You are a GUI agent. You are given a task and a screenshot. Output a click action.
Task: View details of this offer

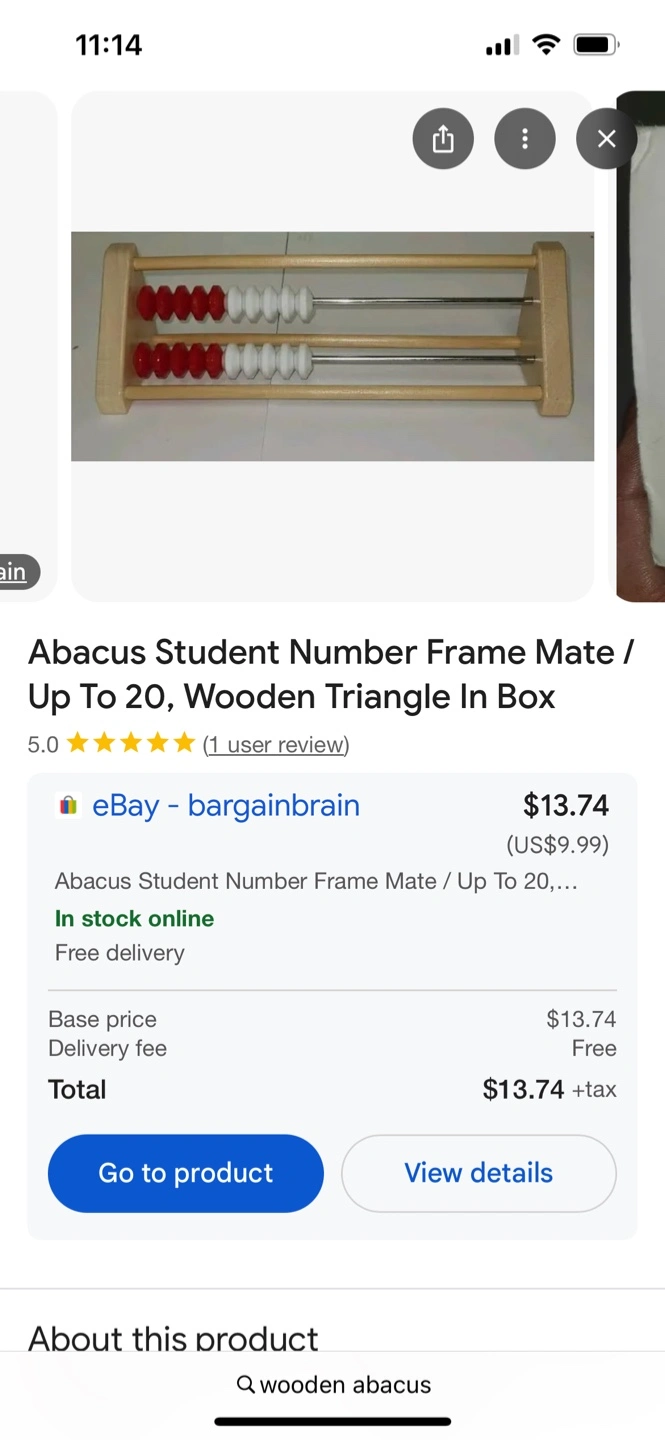coord(479,1173)
